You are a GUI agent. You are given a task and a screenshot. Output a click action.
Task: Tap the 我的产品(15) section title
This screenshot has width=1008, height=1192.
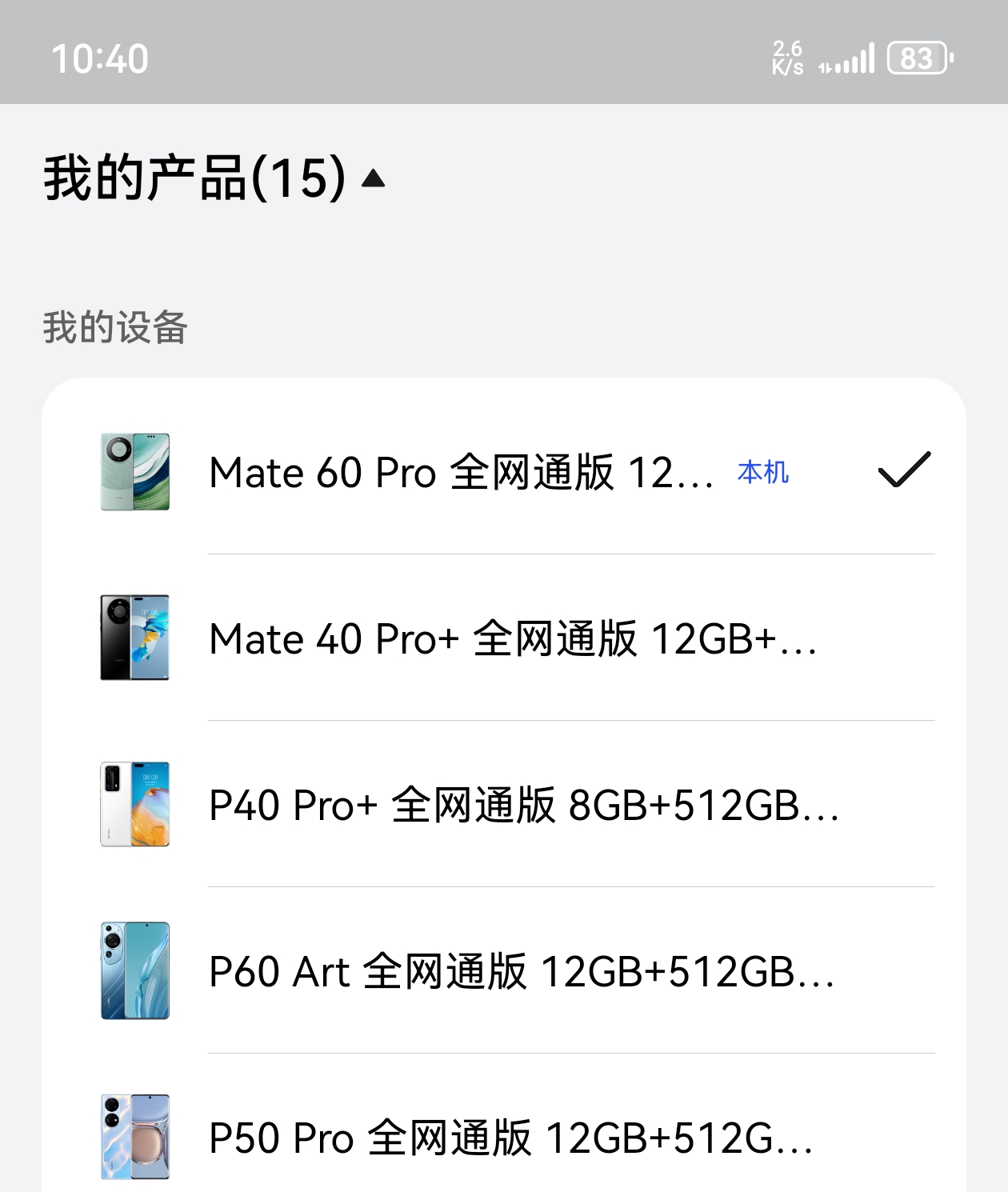192,178
